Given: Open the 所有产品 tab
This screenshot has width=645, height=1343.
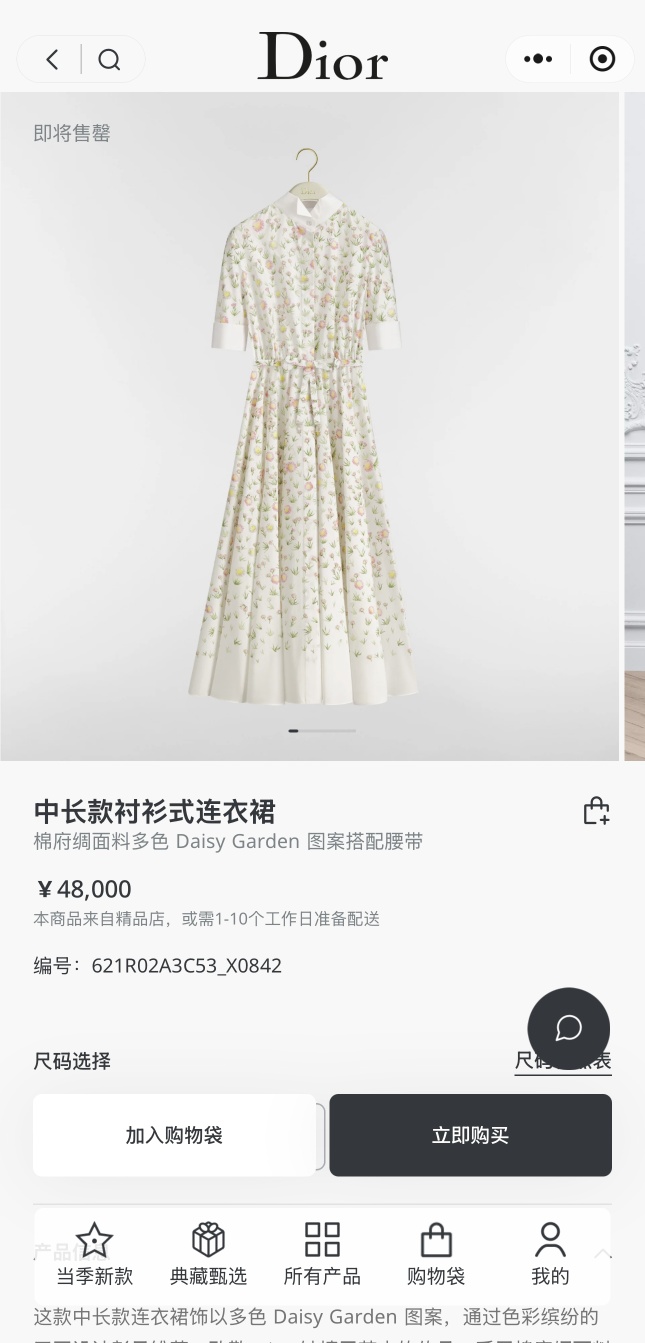Looking at the screenshot, I should 322,1254.
